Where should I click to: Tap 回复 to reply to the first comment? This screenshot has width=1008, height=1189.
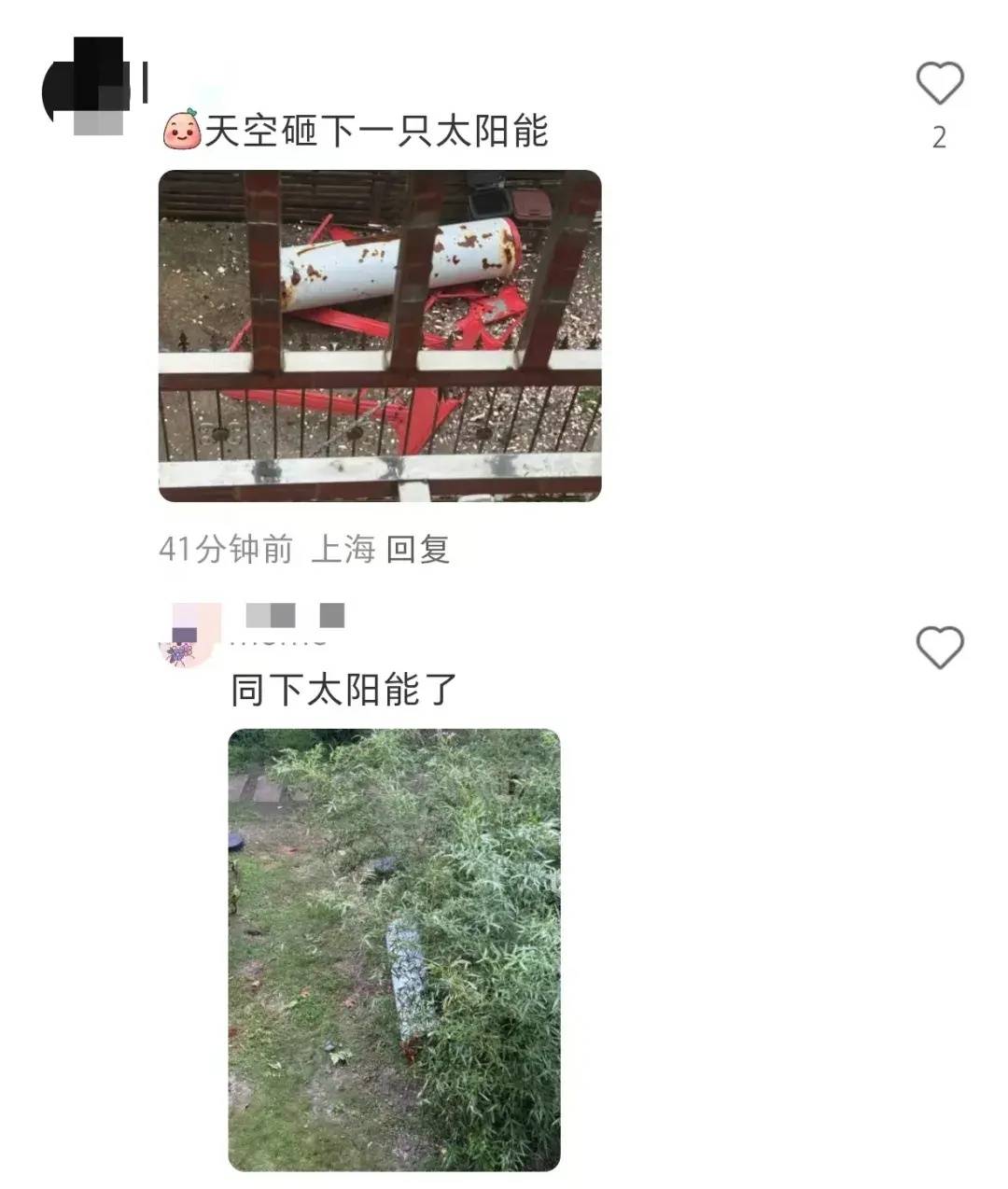[417, 549]
